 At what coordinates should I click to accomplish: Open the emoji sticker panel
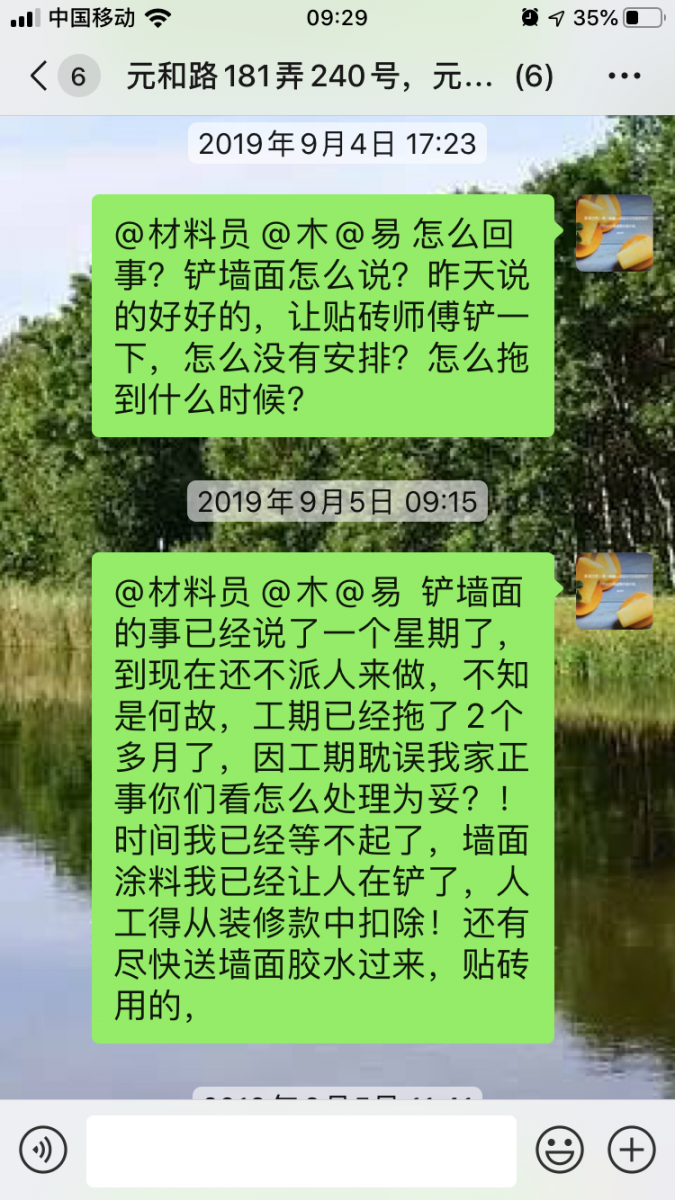[560, 1150]
